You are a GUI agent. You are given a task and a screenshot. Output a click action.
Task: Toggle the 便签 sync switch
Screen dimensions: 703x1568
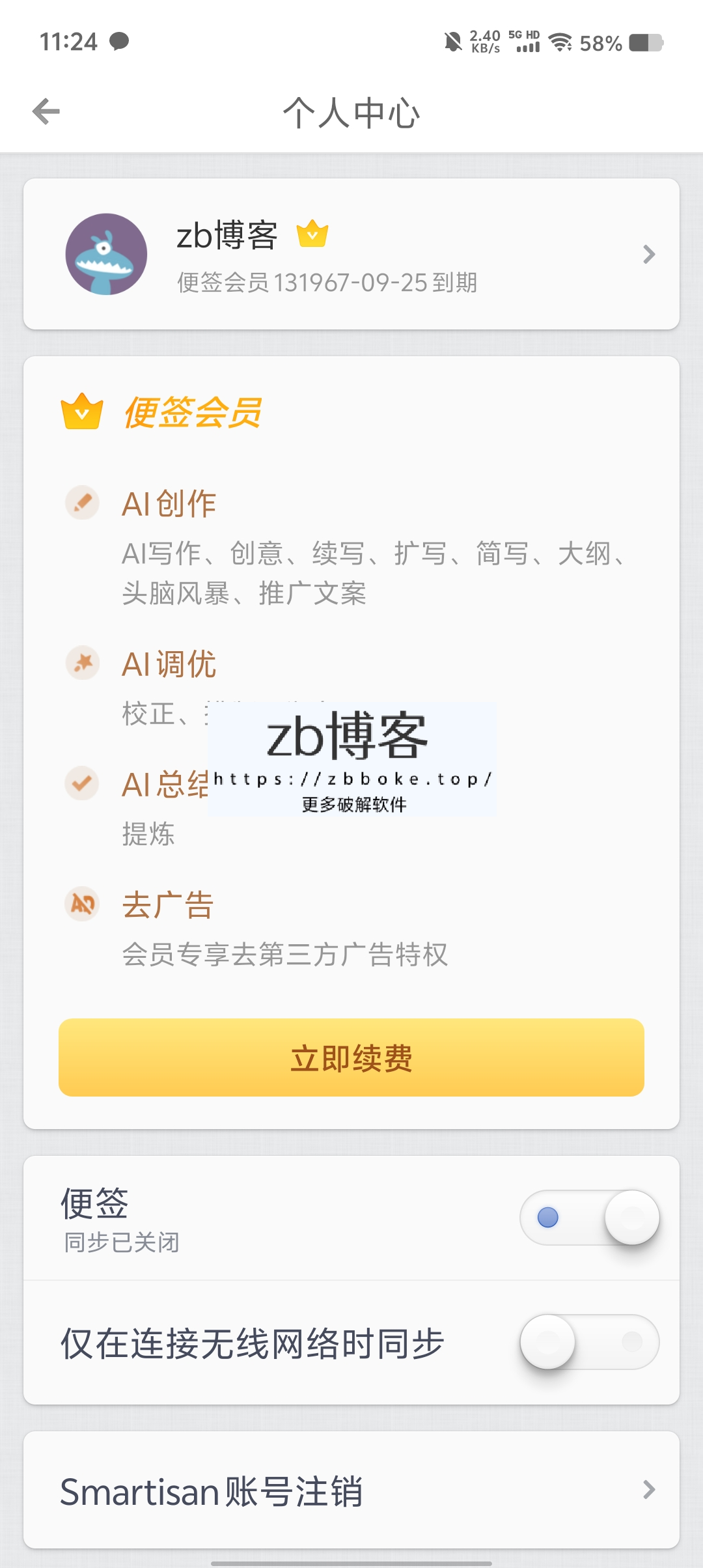pos(590,1218)
